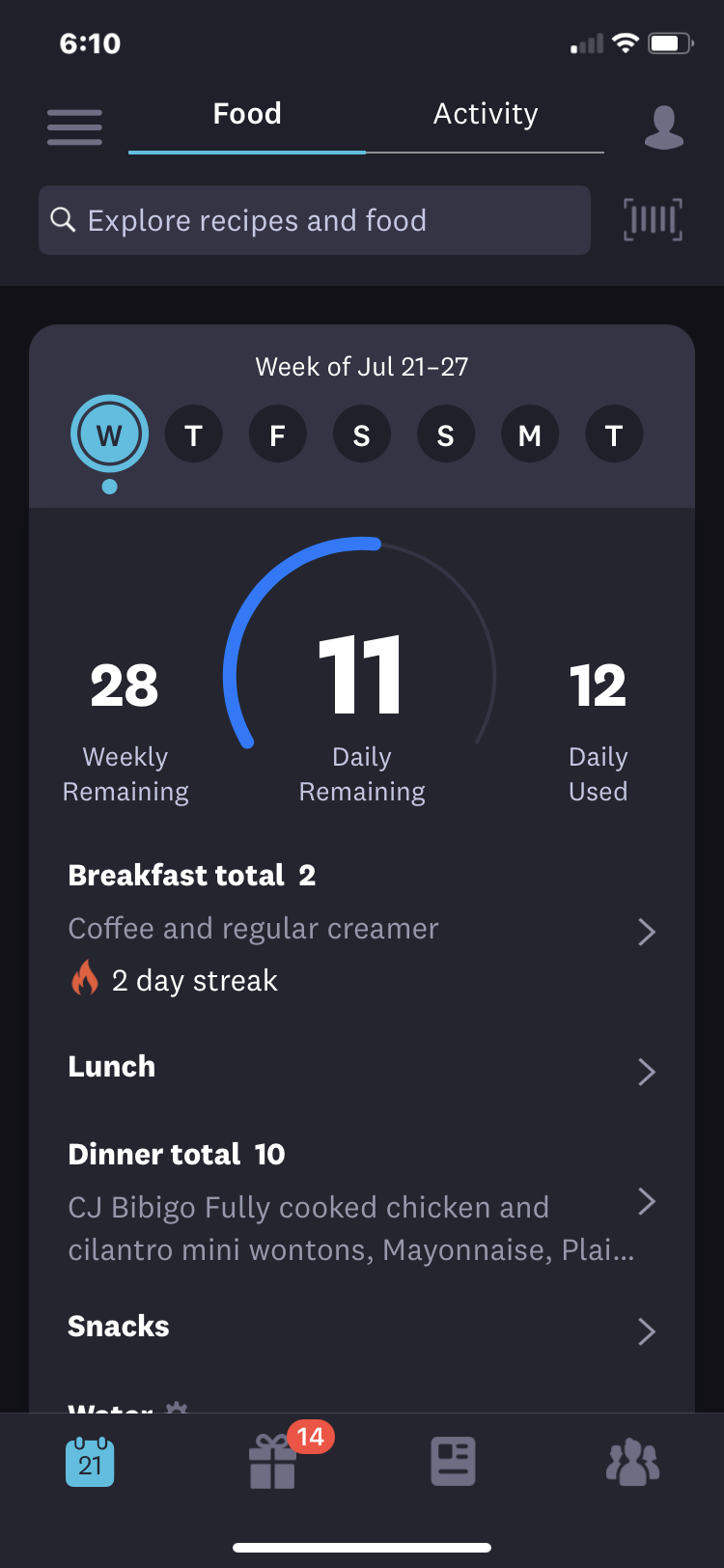Open the profile avatar icon
724x1568 pixels.
663,127
